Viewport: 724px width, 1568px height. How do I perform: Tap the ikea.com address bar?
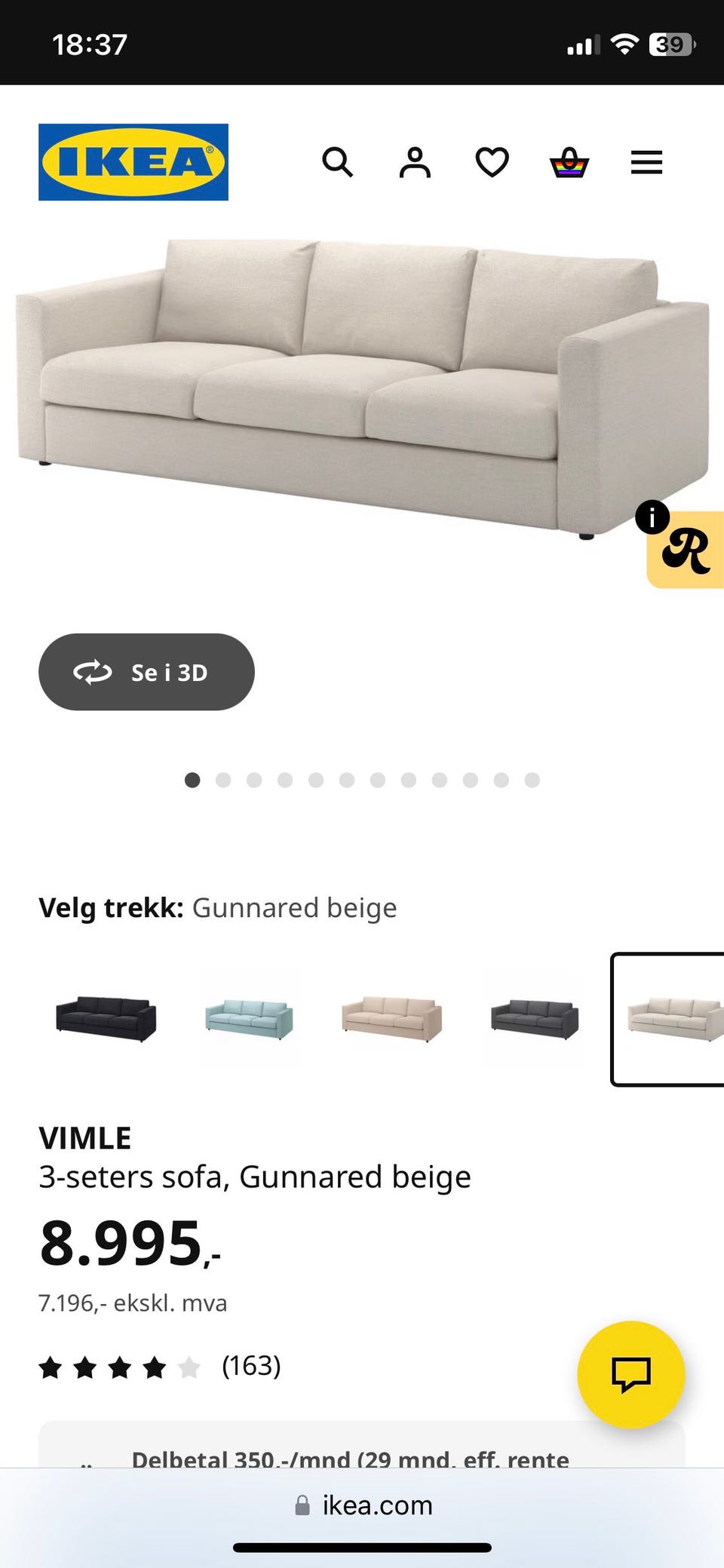coord(362,1505)
